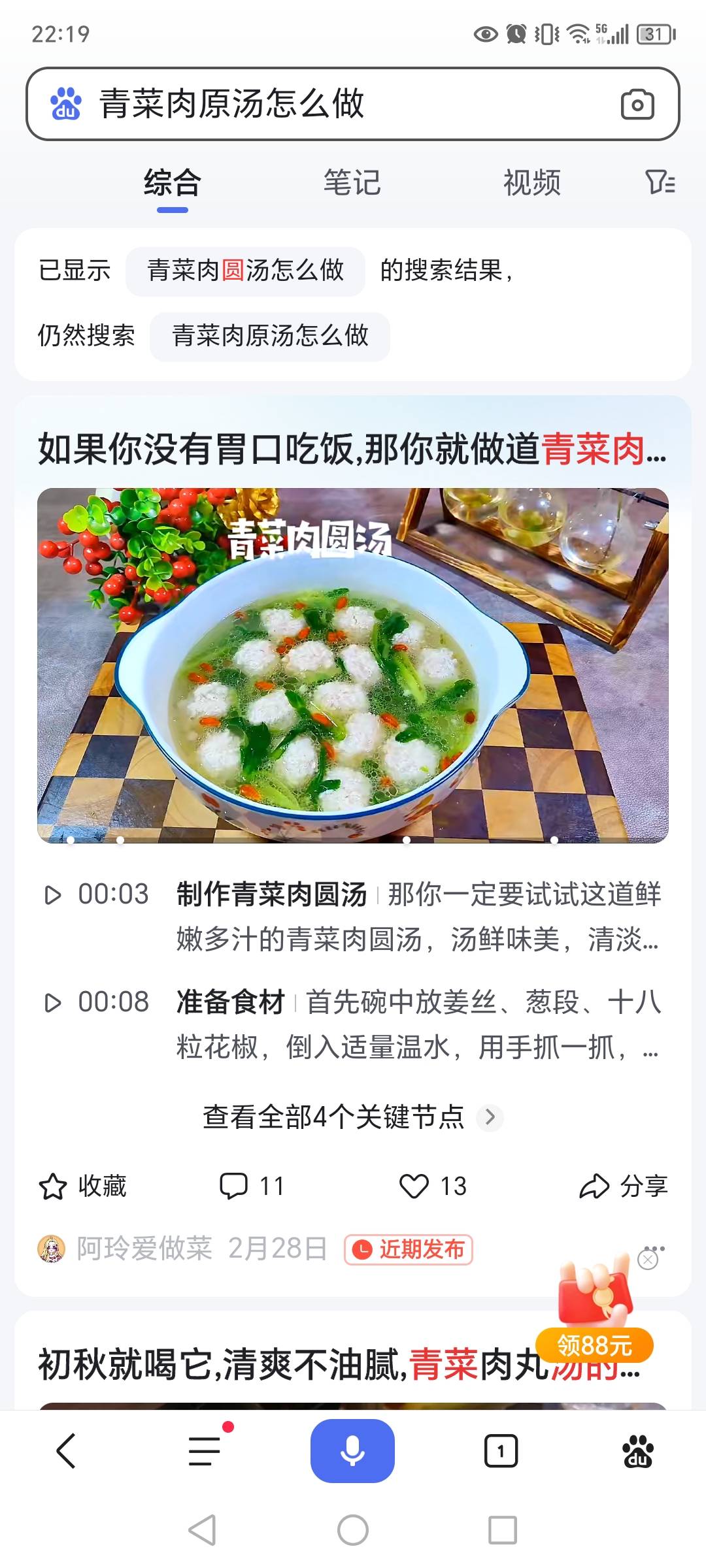This screenshot has height=1568, width=706.
Task: Open the comments with 11 replies
Action: pyautogui.click(x=252, y=1186)
